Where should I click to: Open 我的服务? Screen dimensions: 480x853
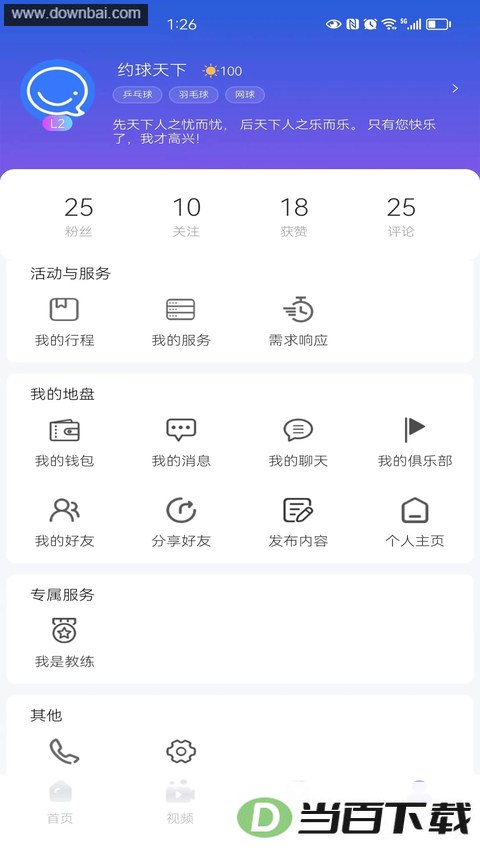[181, 322]
